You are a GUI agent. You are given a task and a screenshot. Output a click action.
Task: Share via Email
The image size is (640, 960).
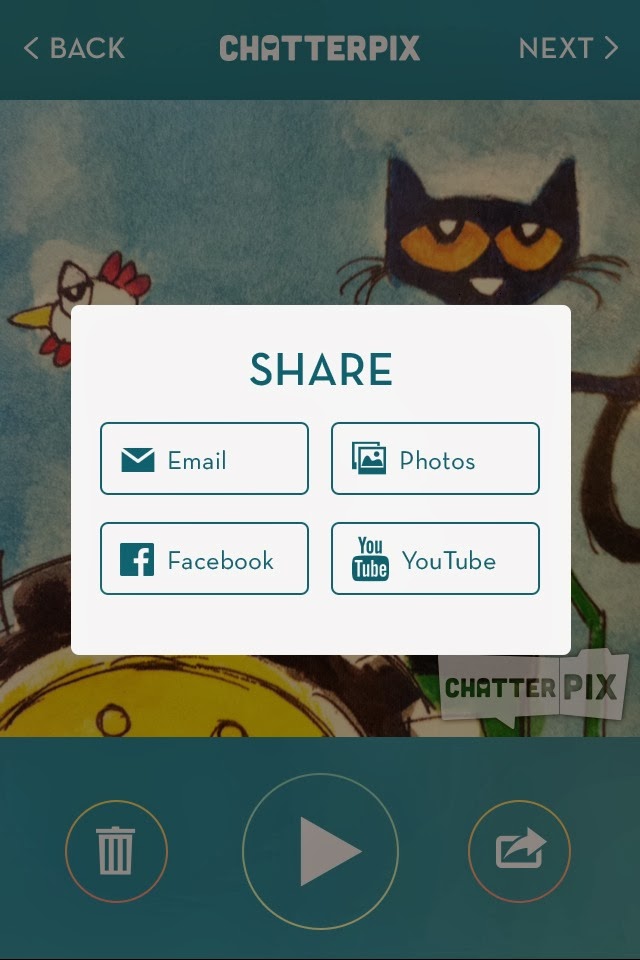(204, 459)
